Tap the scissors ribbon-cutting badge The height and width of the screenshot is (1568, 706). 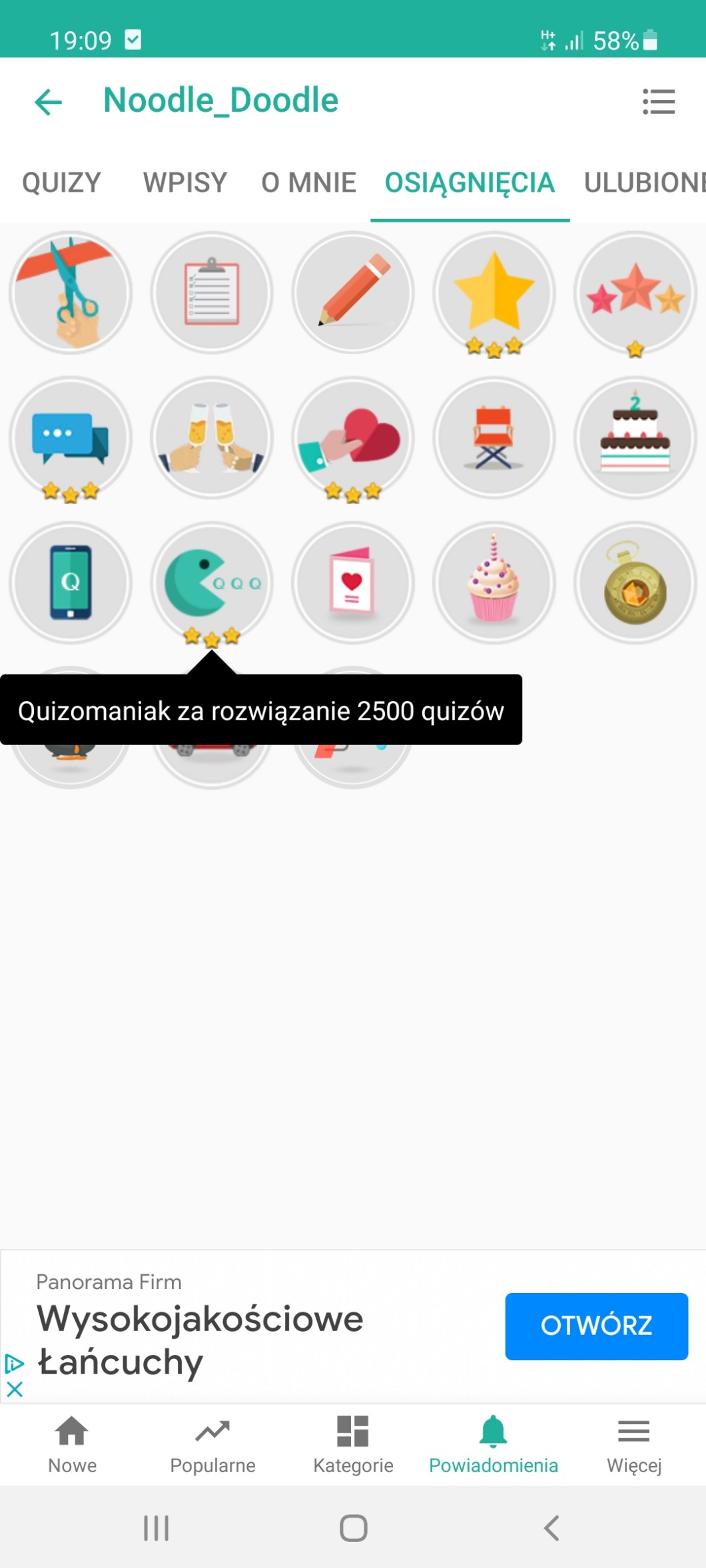(x=71, y=293)
